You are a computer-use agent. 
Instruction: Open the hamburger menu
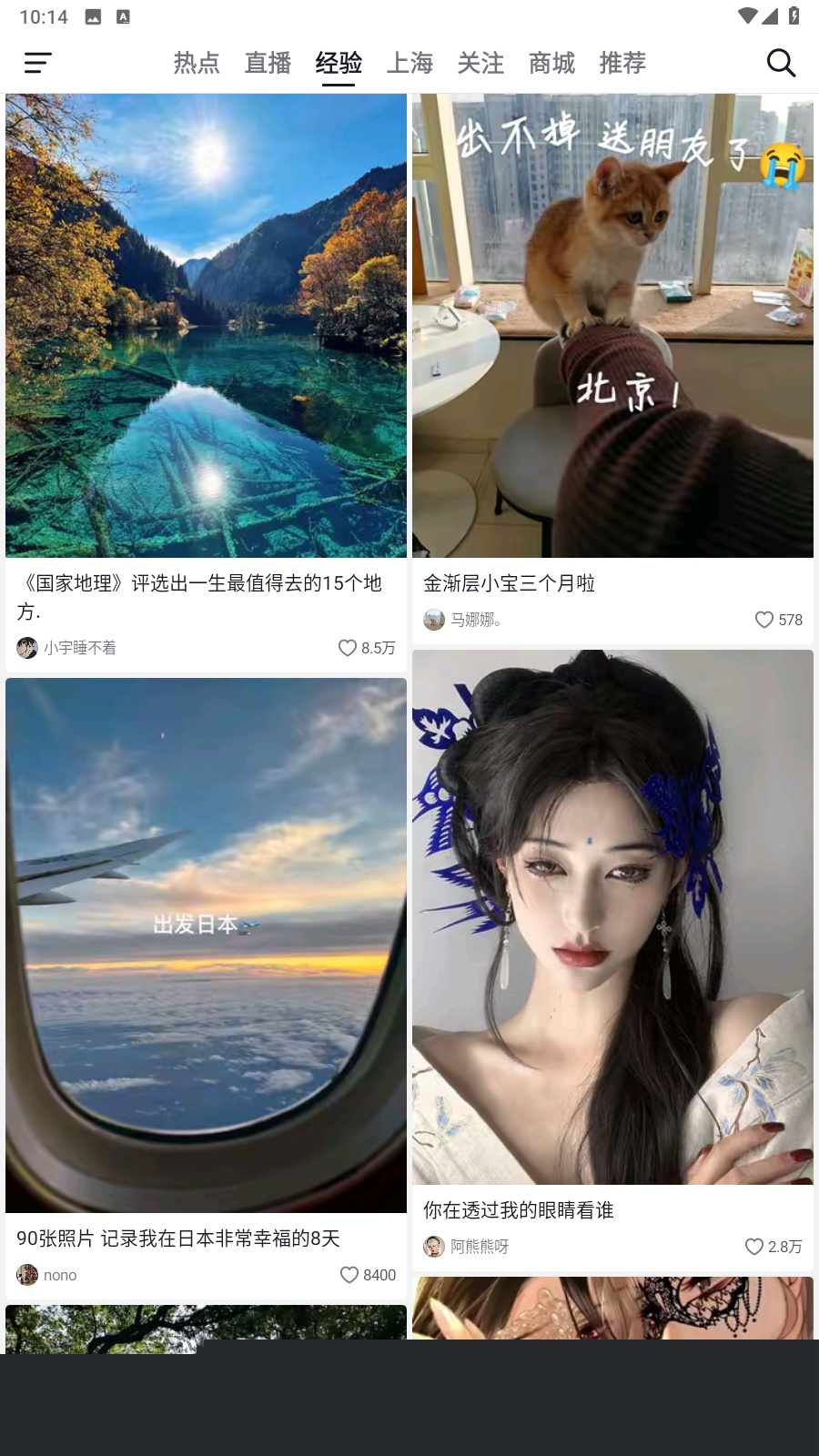[x=37, y=63]
